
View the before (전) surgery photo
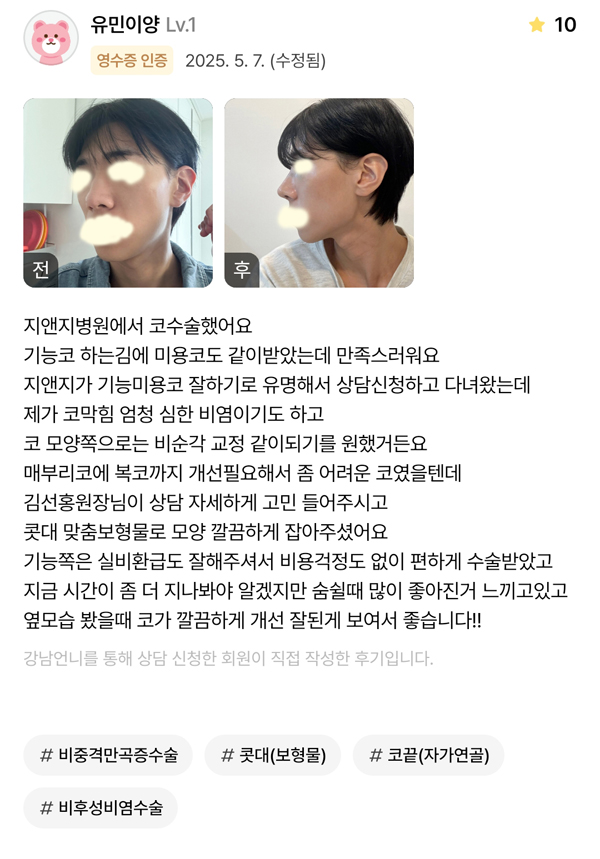tap(118, 193)
